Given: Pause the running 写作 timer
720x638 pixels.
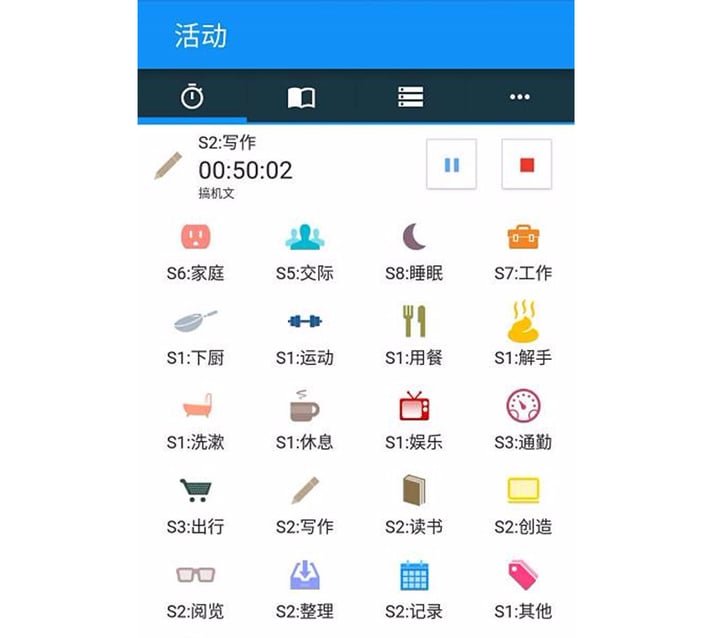Looking at the screenshot, I should pyautogui.click(x=451, y=164).
